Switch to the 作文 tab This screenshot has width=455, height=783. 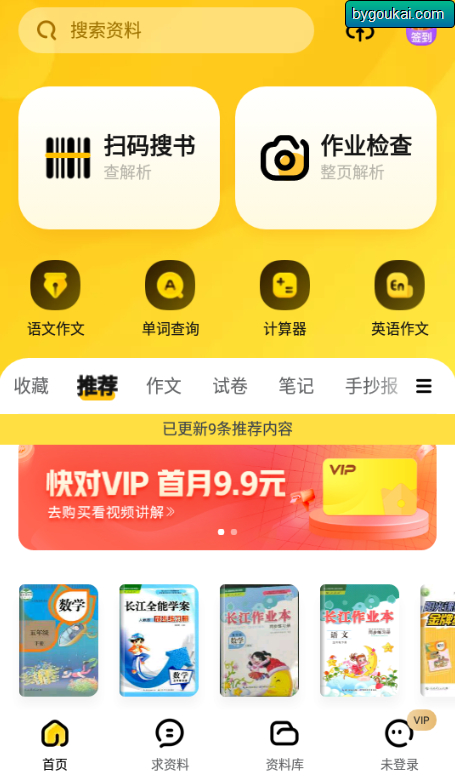point(163,386)
